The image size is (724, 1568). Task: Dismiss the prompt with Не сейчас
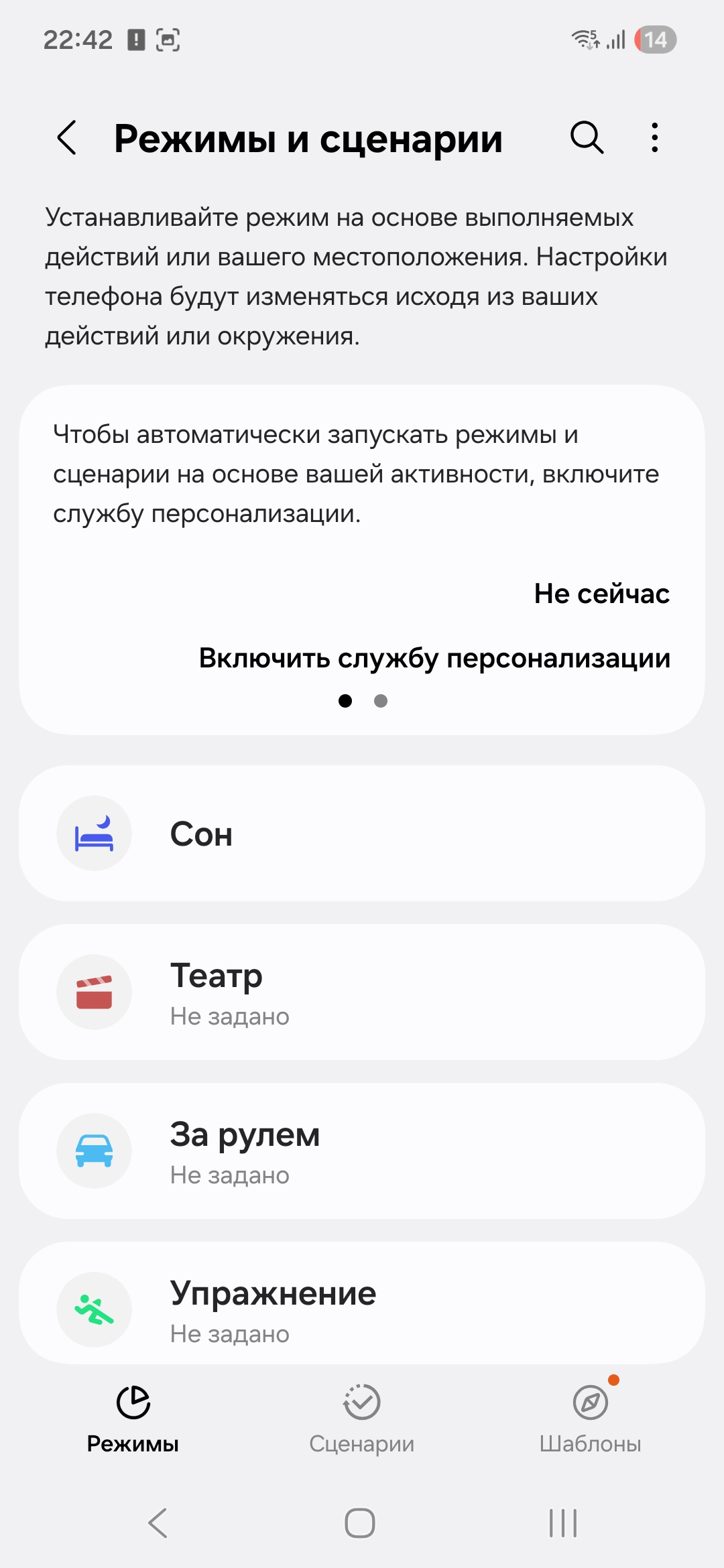(x=601, y=594)
